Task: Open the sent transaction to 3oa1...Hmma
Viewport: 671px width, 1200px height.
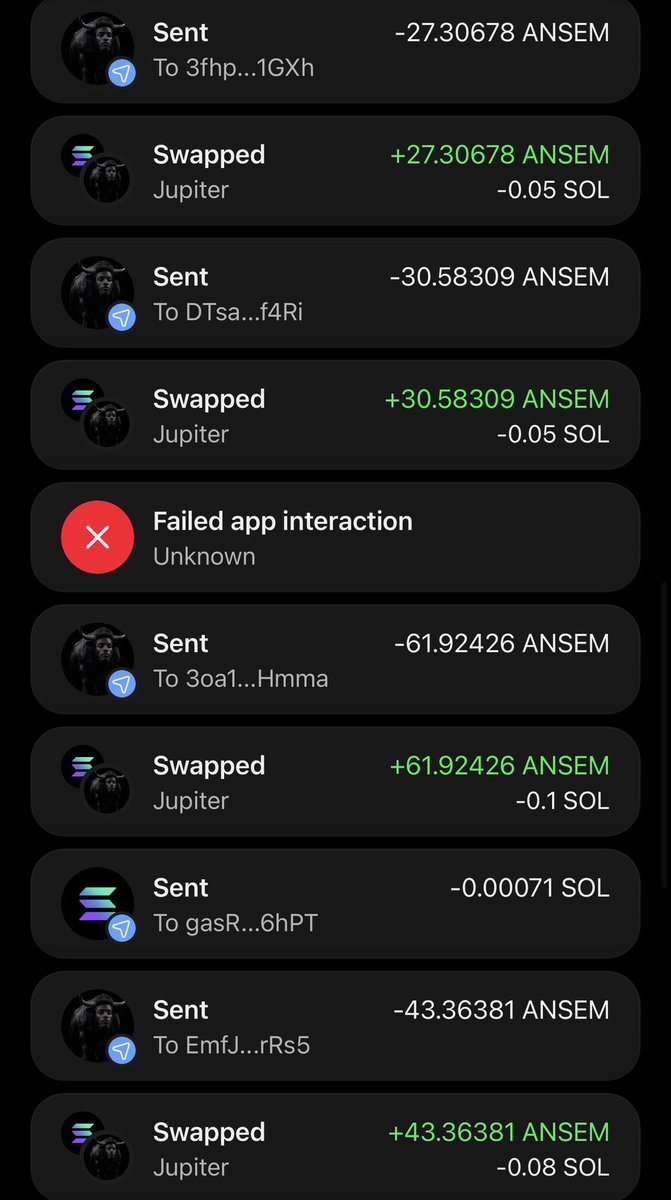Action: pos(335,659)
